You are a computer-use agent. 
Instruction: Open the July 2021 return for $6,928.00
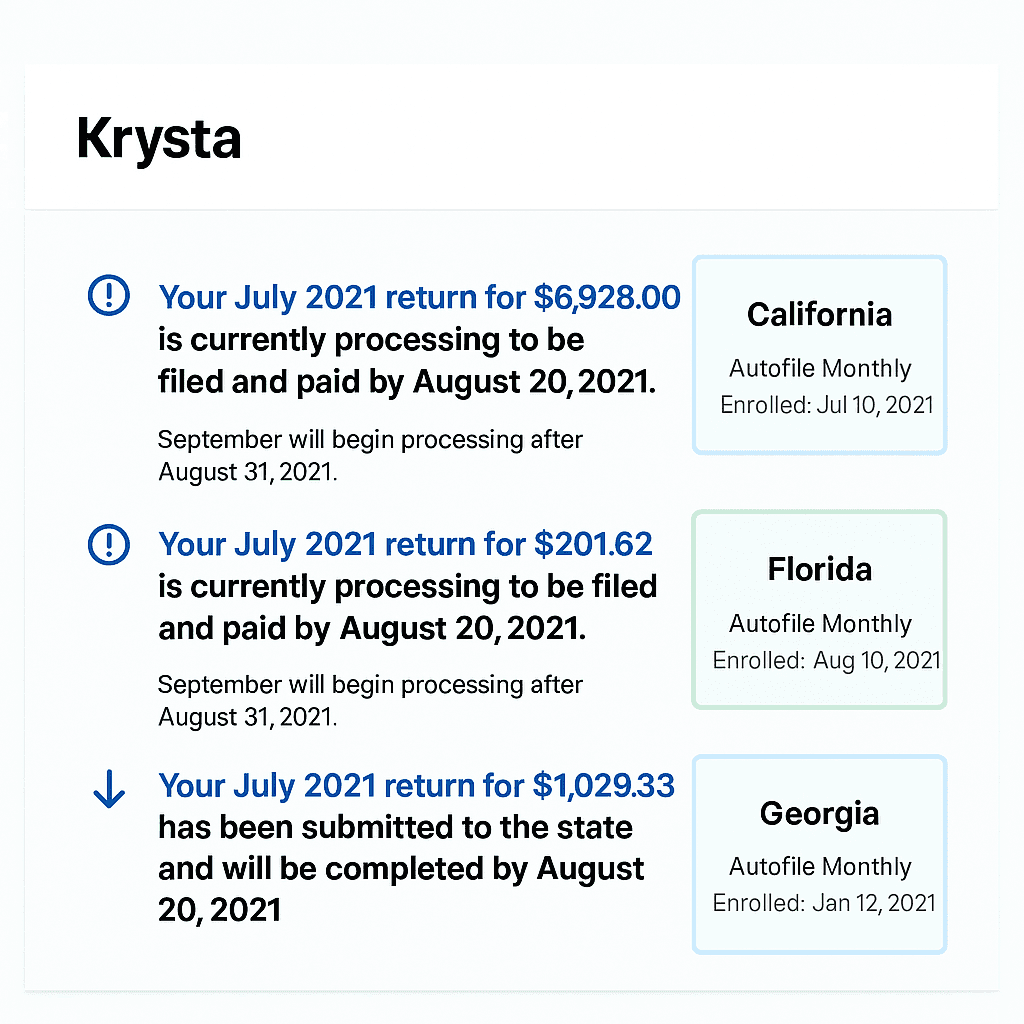point(419,297)
